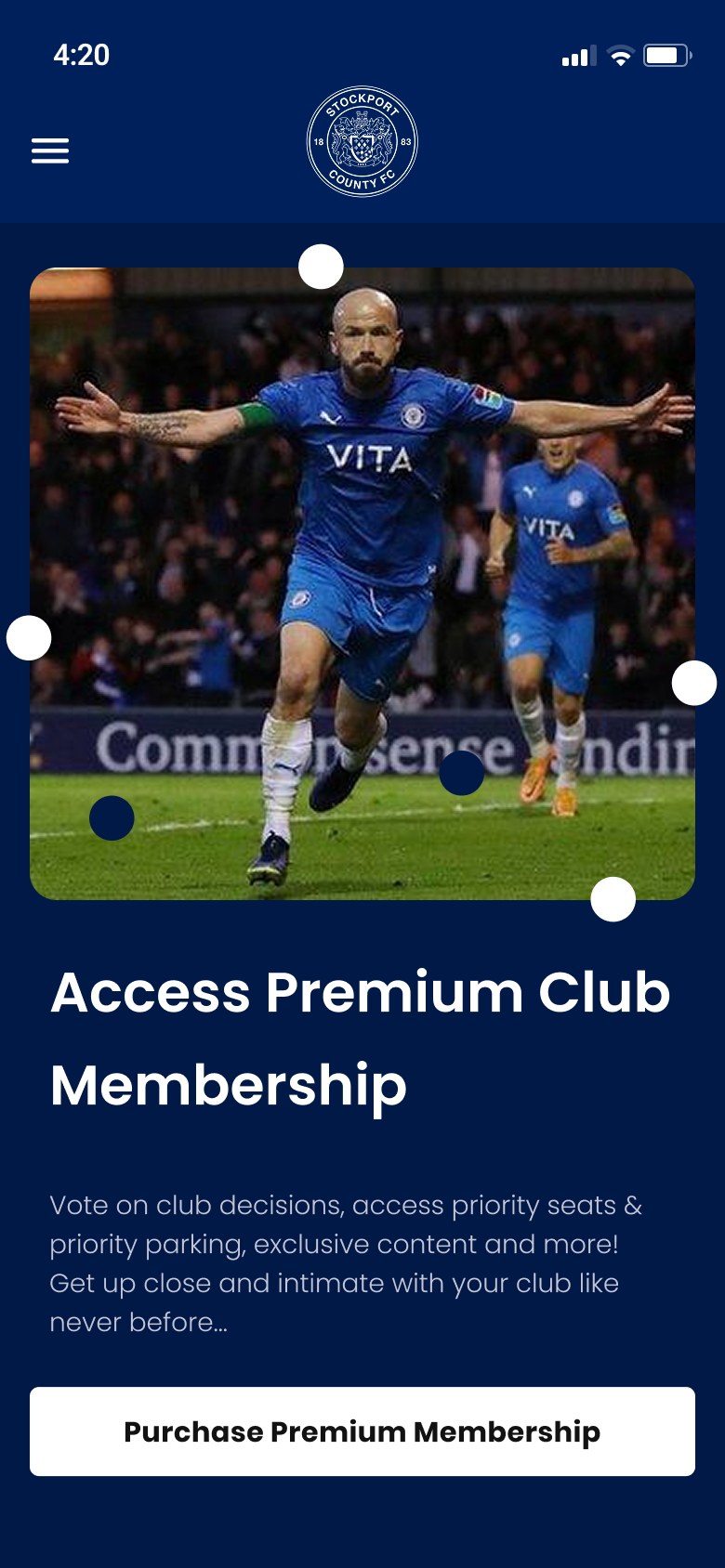Image resolution: width=725 pixels, height=1568 pixels.
Task: Open the hamburger menu
Action: (50, 150)
